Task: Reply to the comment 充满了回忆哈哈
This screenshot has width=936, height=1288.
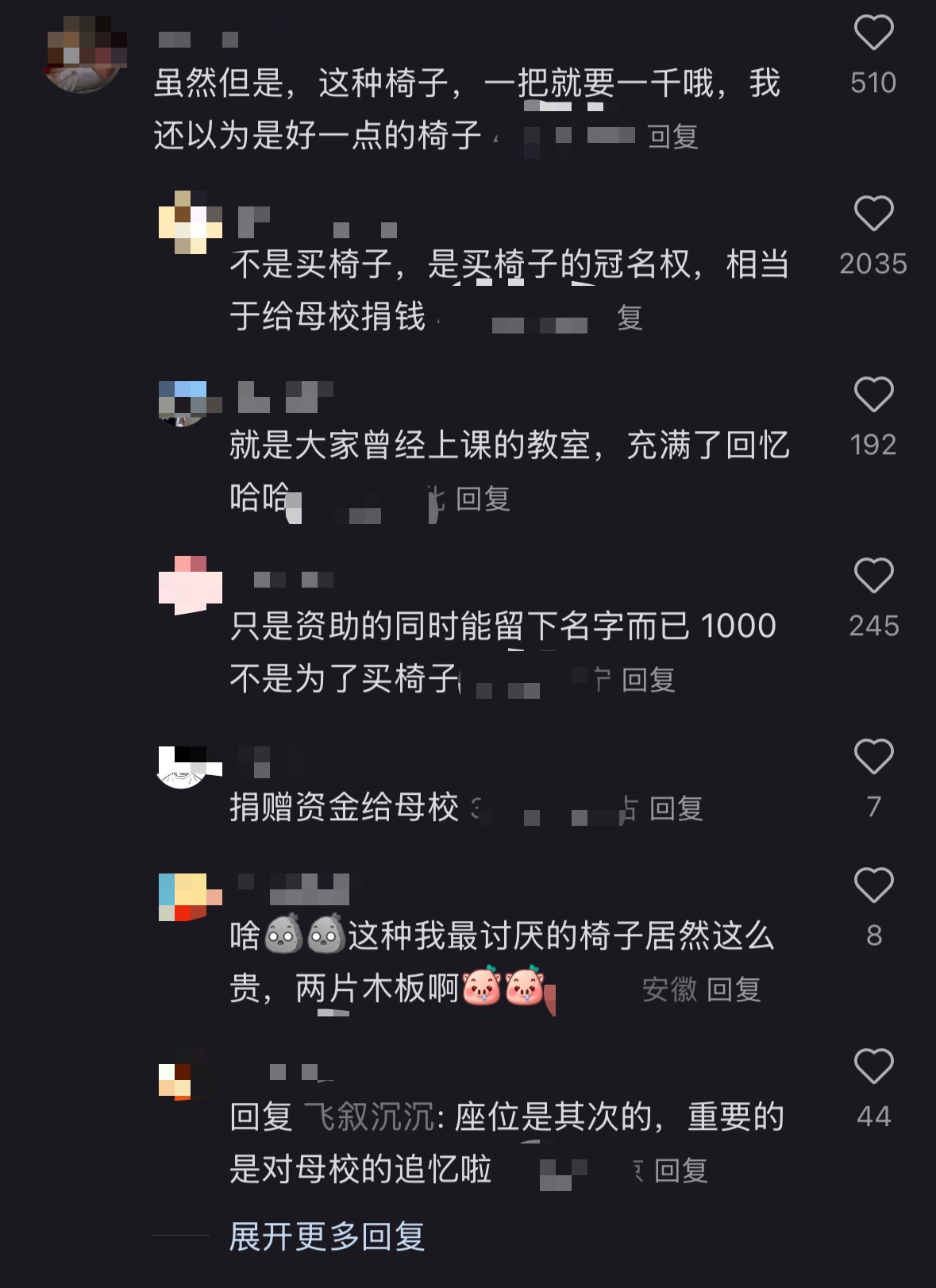Action: tap(482, 499)
